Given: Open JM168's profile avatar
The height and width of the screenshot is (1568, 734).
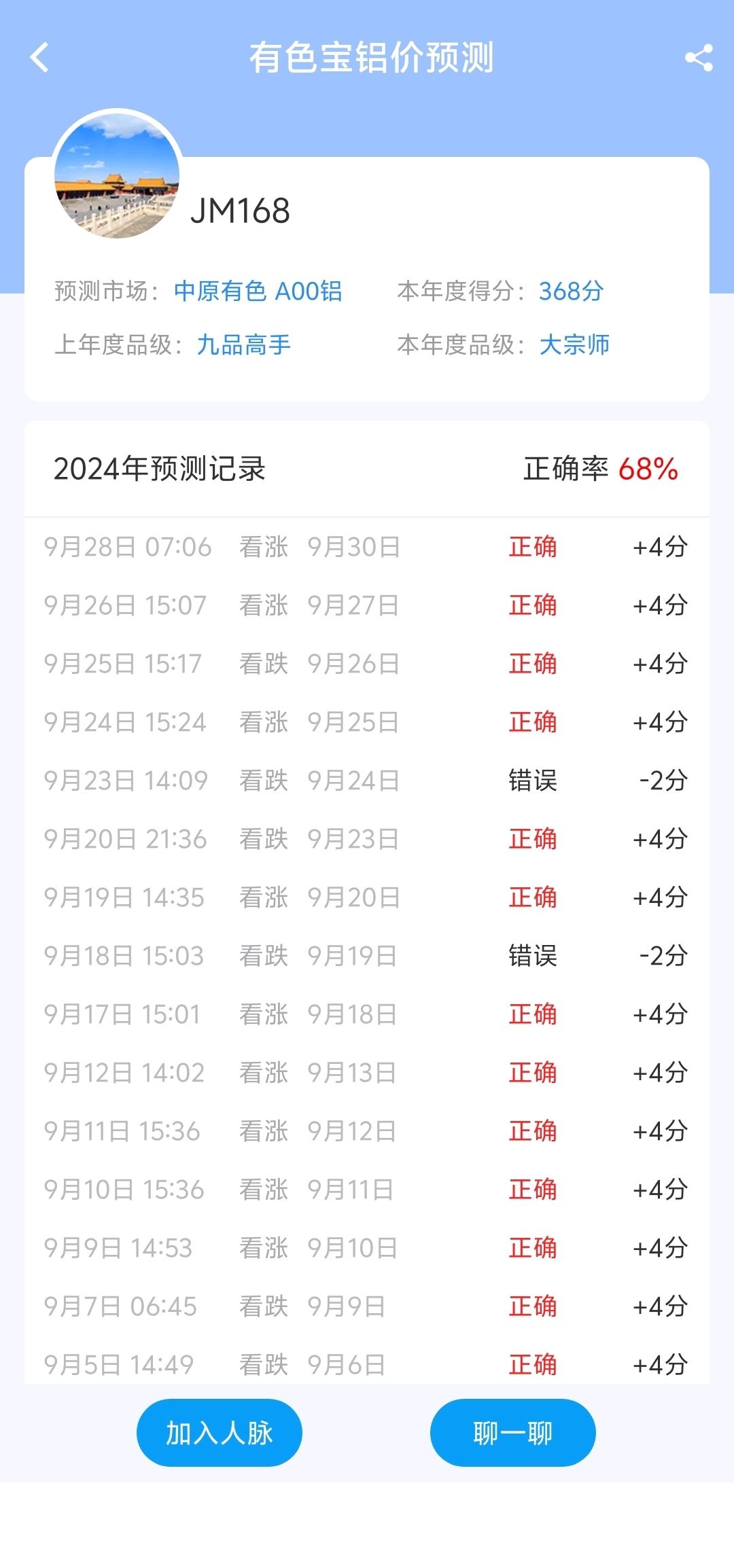Looking at the screenshot, I should click(x=117, y=175).
